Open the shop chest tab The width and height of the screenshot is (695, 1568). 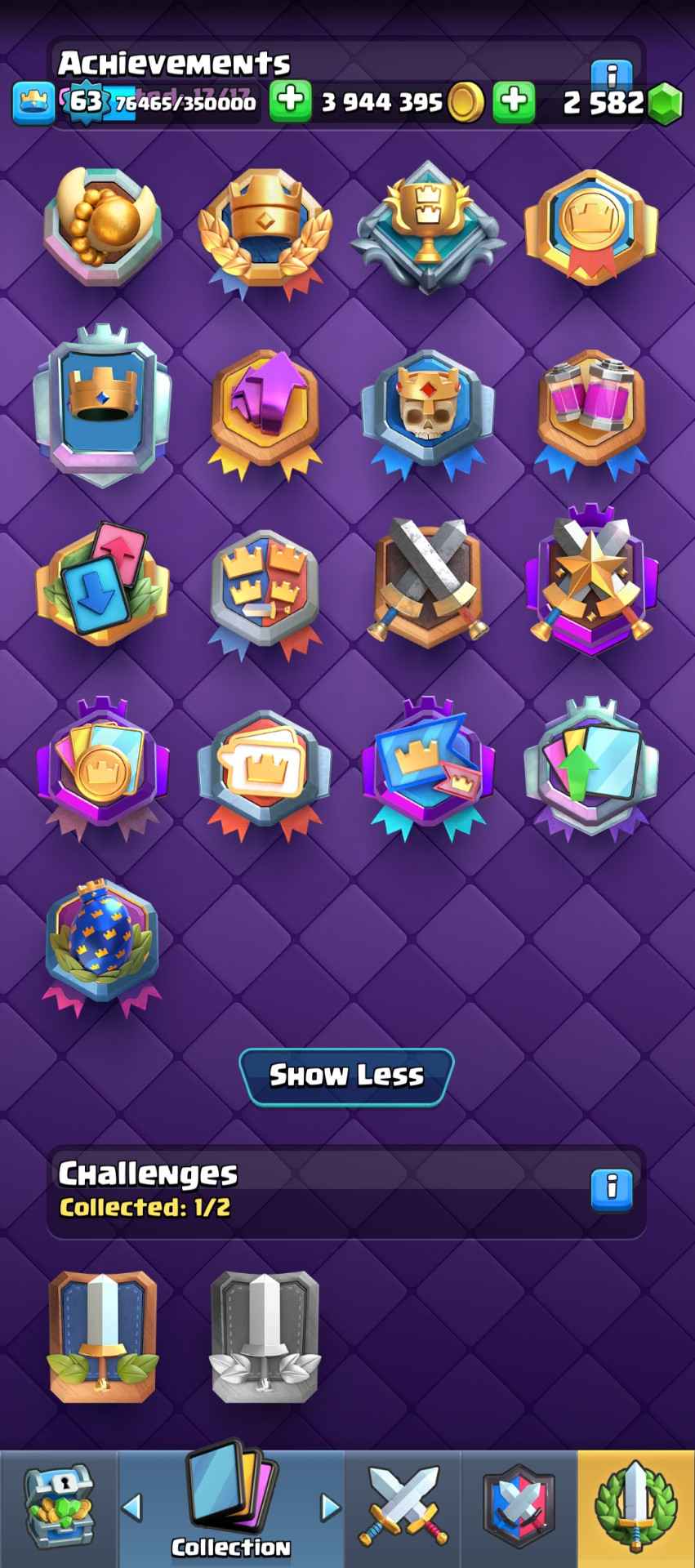point(59,1508)
